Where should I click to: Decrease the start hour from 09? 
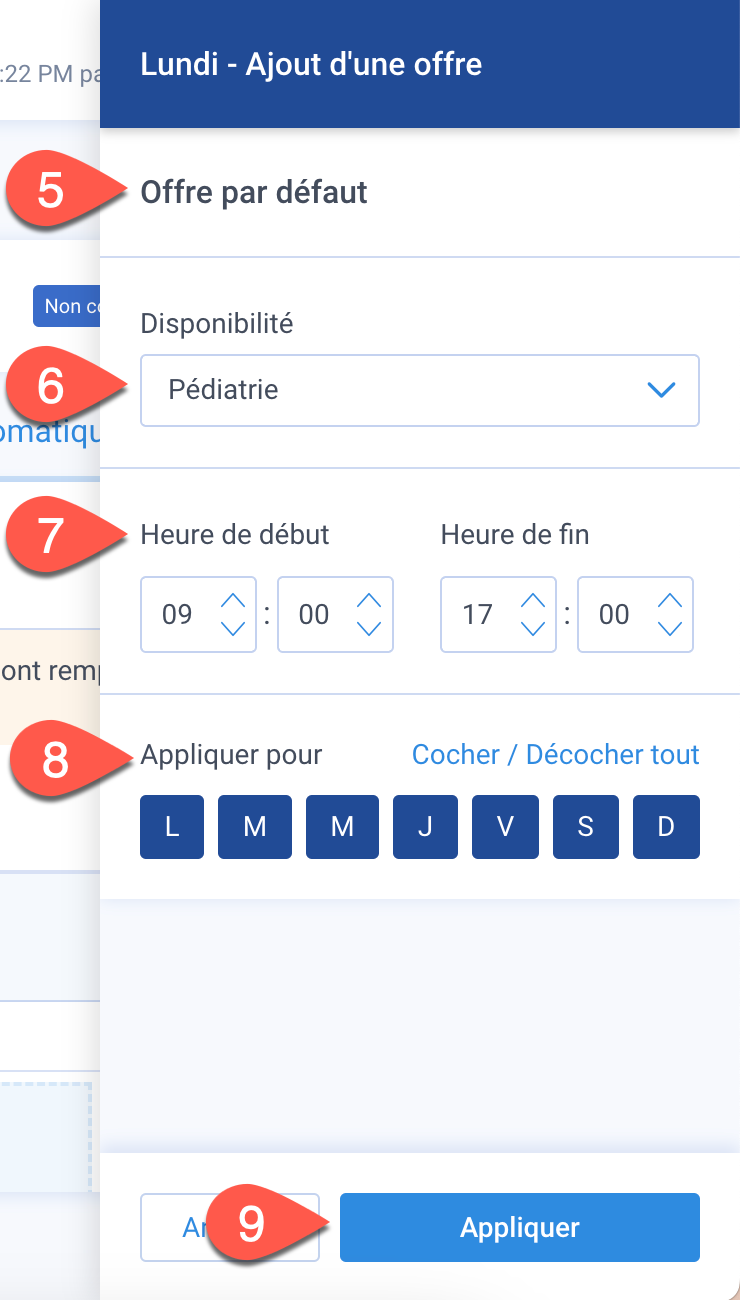pos(233,628)
